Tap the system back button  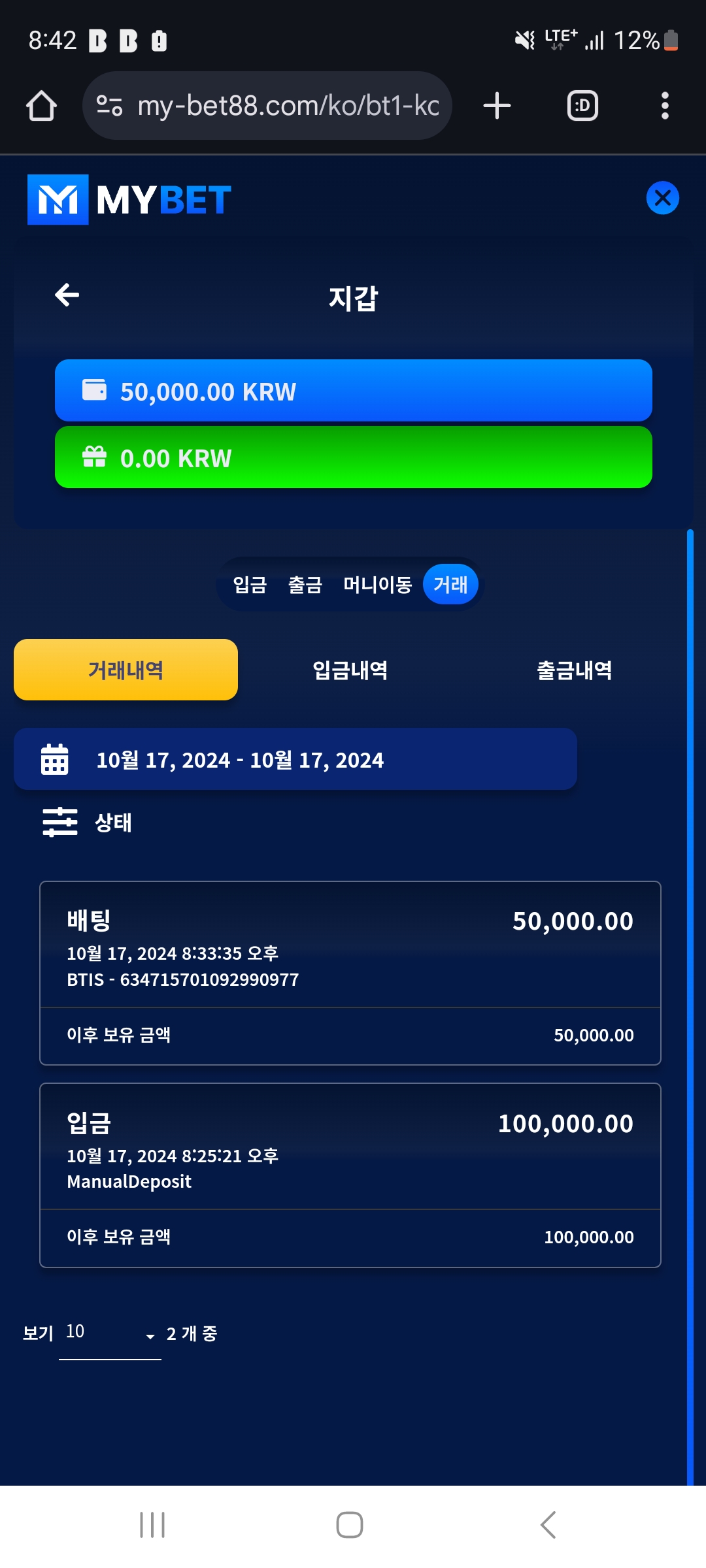point(548,1525)
